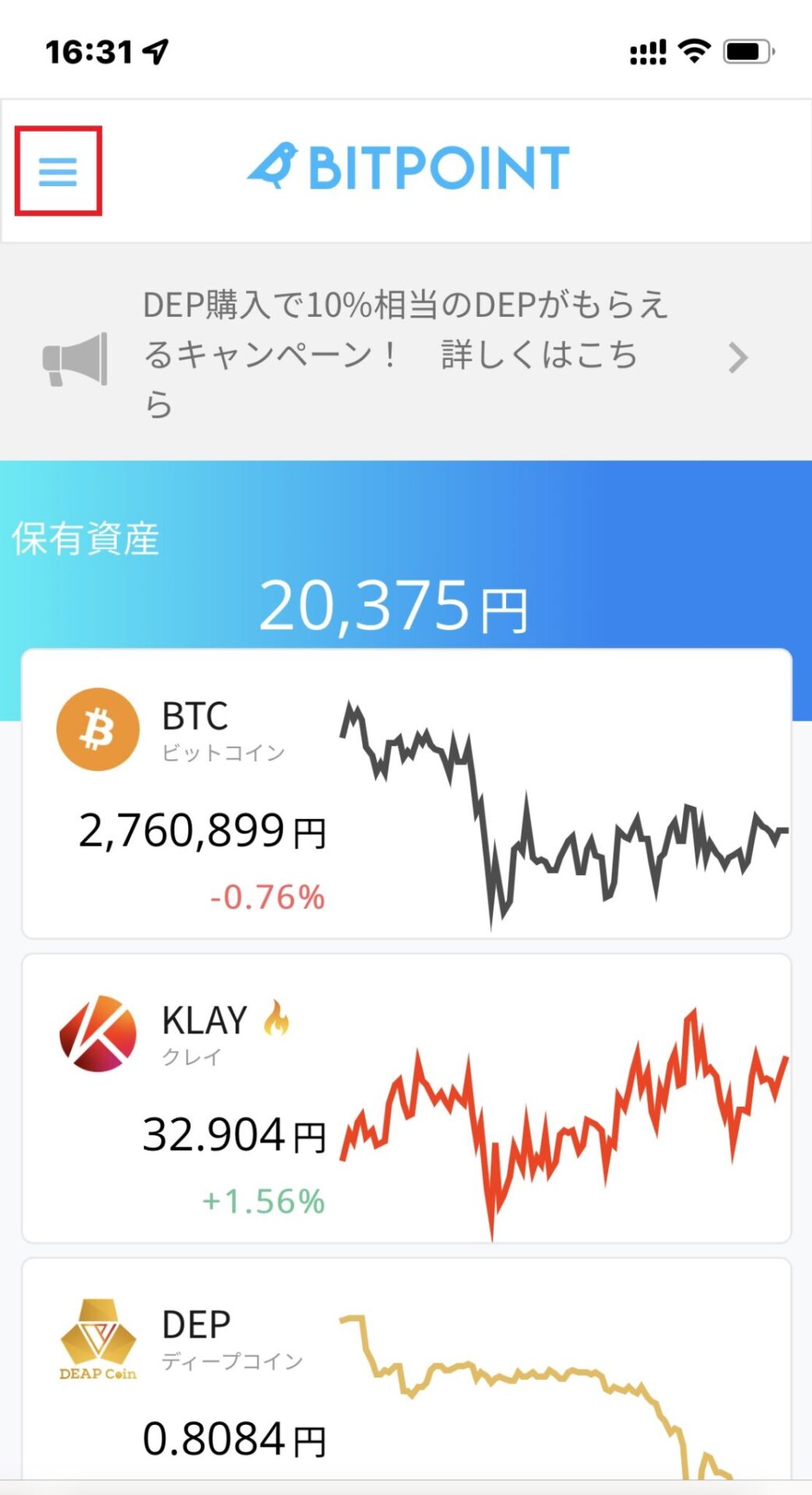Select the Bitcoin coin icon
The image size is (812, 1495).
coord(98,730)
